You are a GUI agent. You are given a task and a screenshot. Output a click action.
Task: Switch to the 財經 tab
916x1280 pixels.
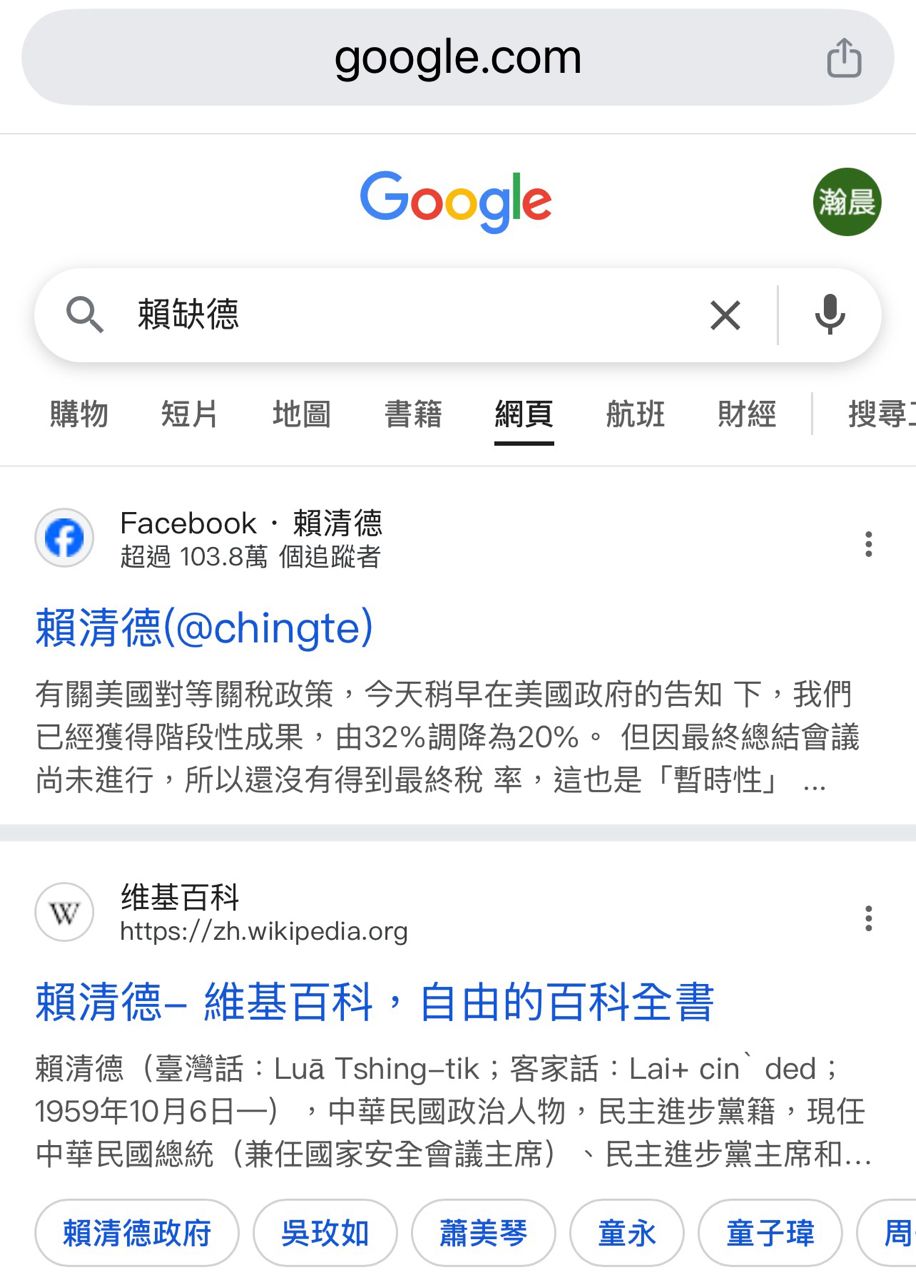tap(747, 414)
